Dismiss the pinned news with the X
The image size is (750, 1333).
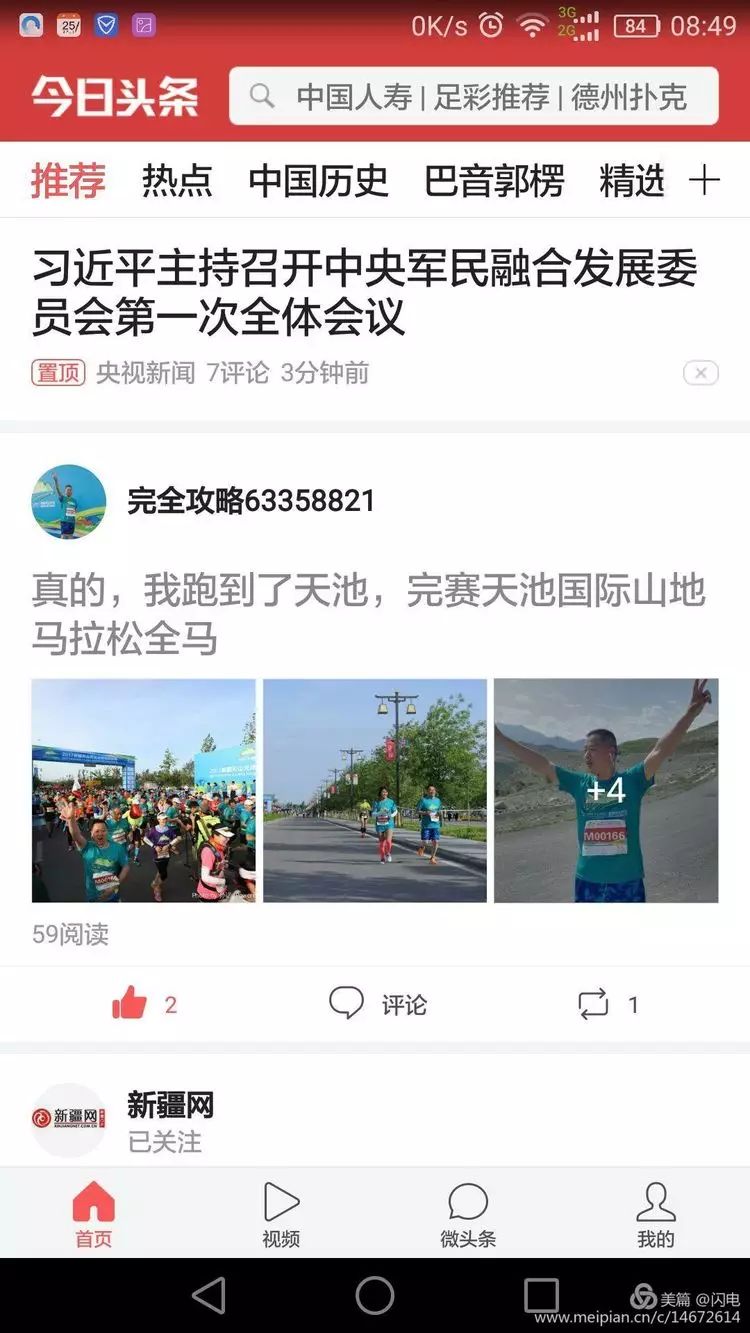pyautogui.click(x=701, y=372)
